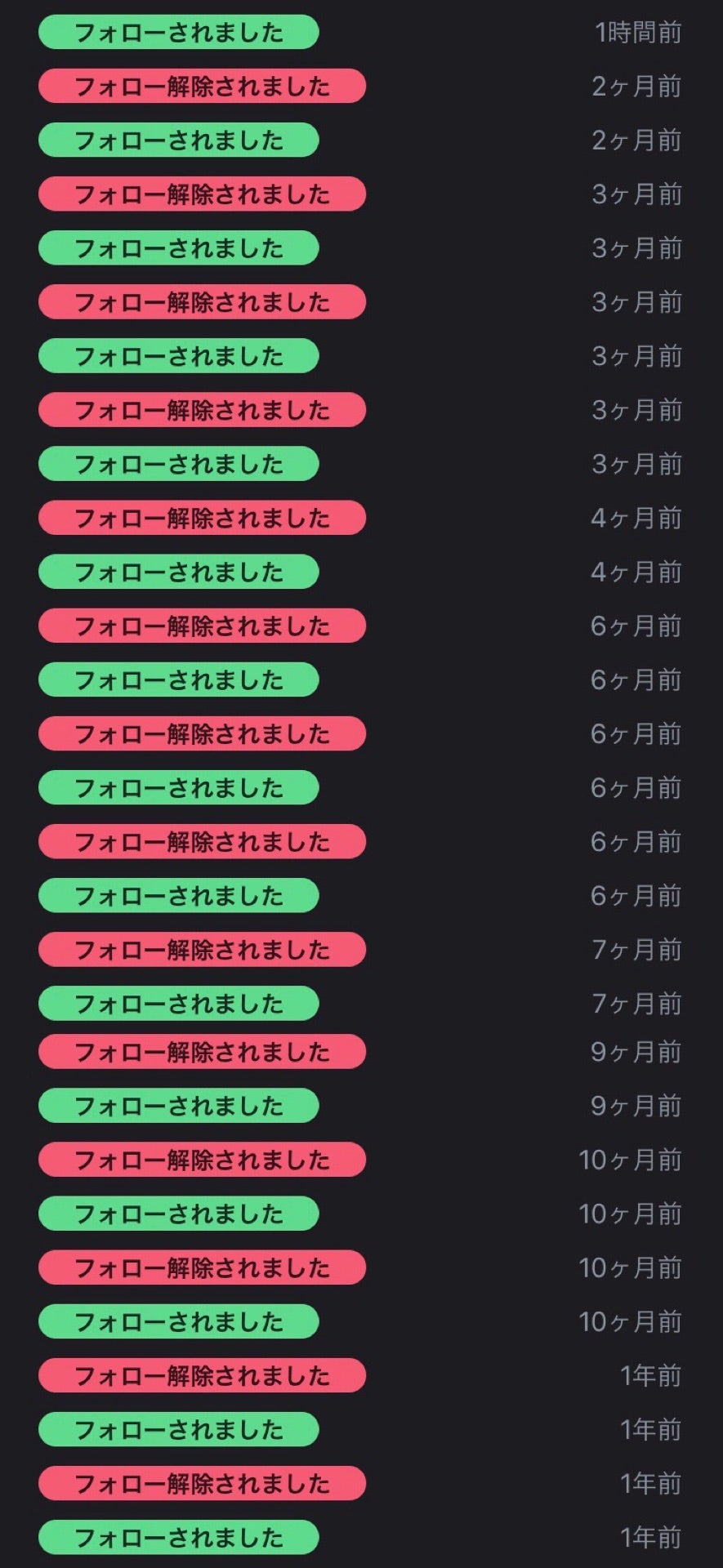The height and width of the screenshot is (1568, 723).
Task: Open the first フォロー解除されました entry from 10ヶ月前
Action: (201, 1160)
